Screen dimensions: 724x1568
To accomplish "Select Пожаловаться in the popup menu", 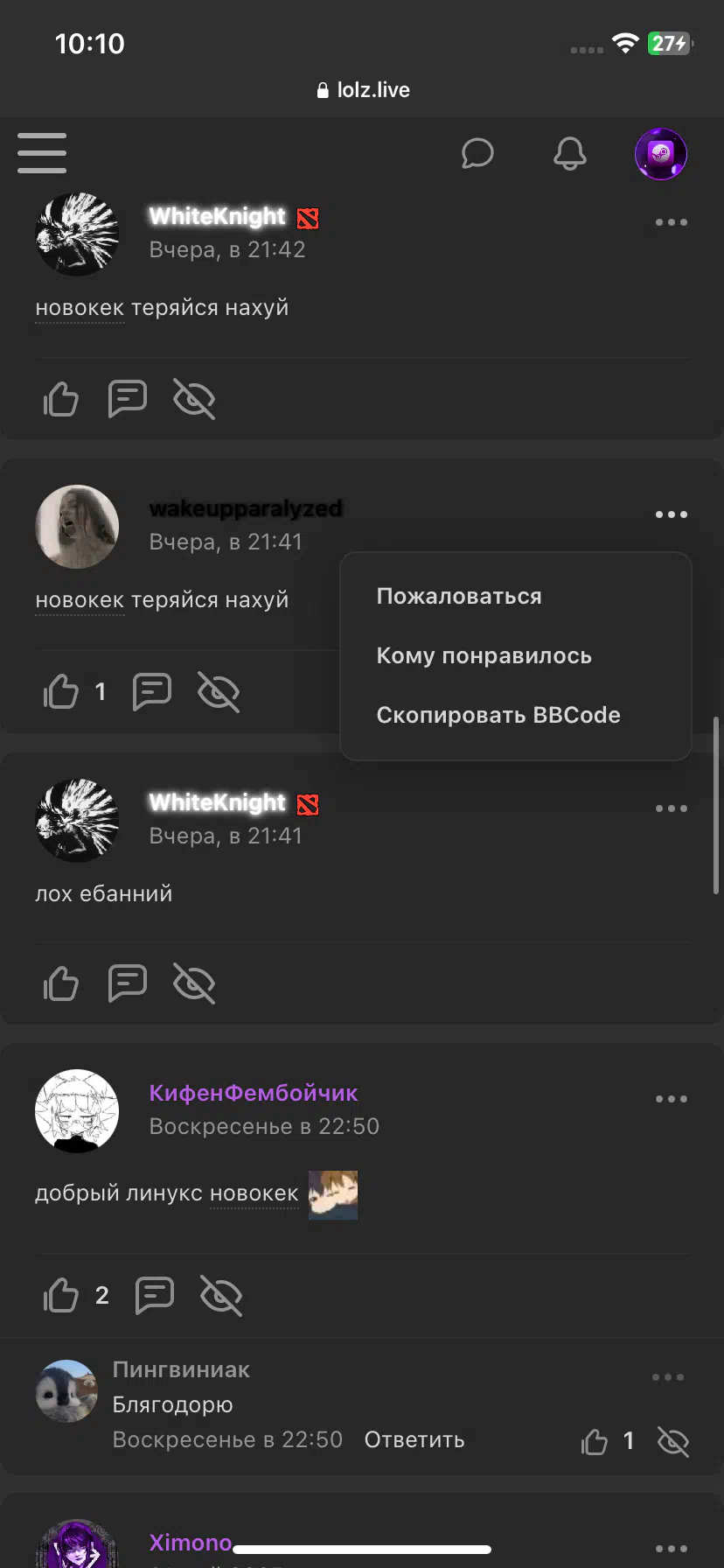I will [459, 597].
